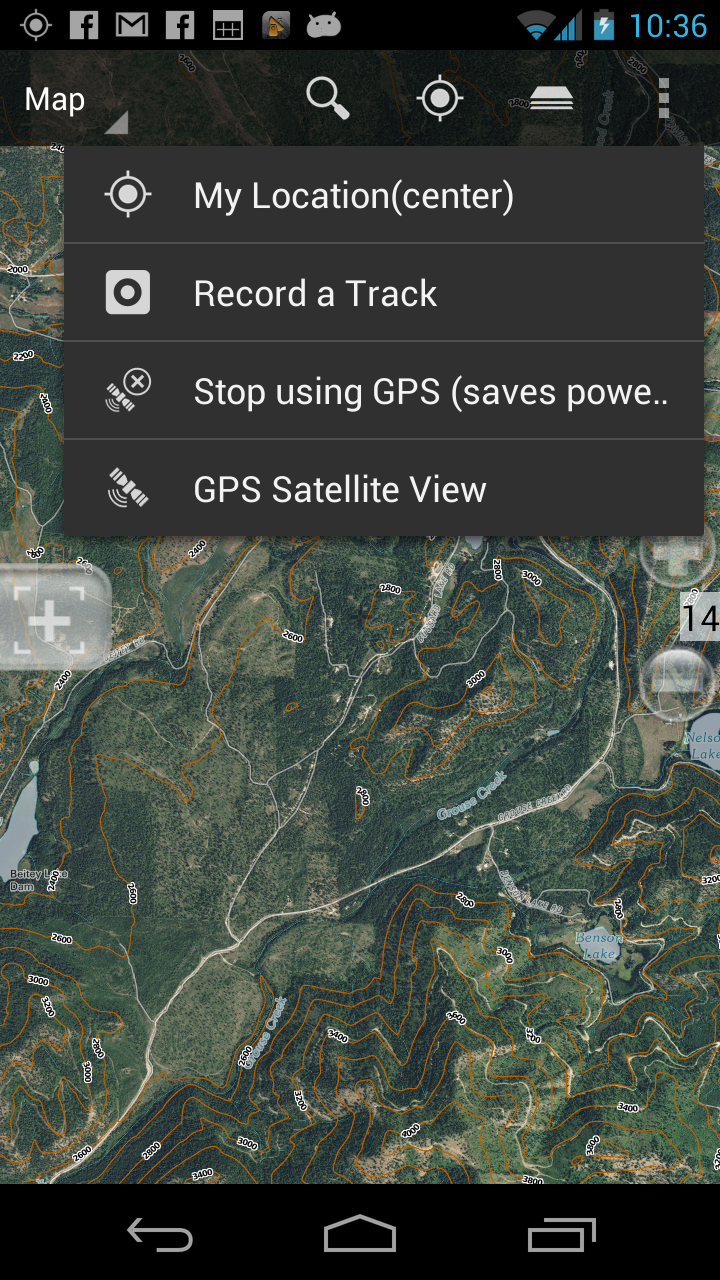
Task: Center map on My Location
Action: [383, 196]
